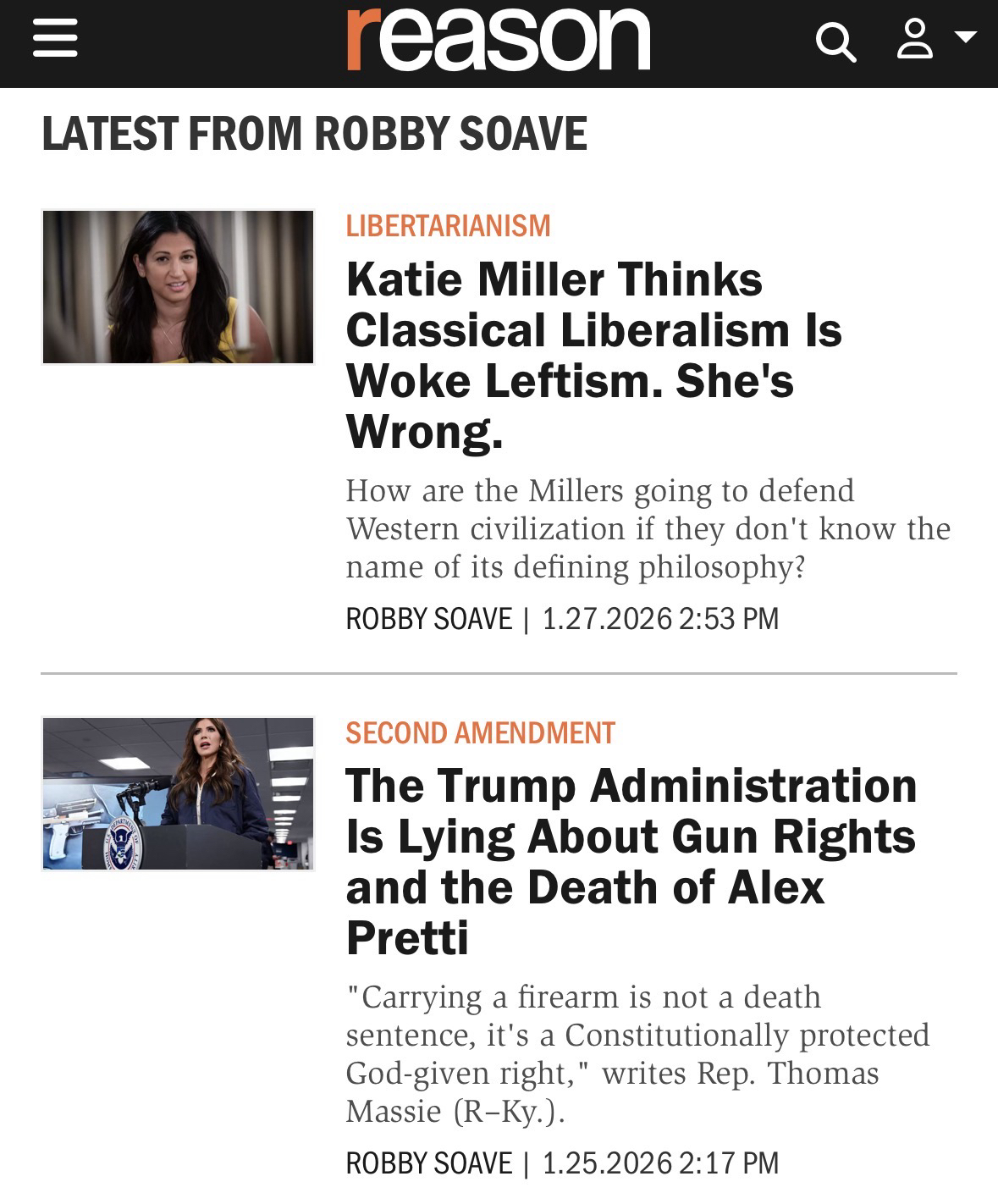Open the site search

click(x=835, y=41)
